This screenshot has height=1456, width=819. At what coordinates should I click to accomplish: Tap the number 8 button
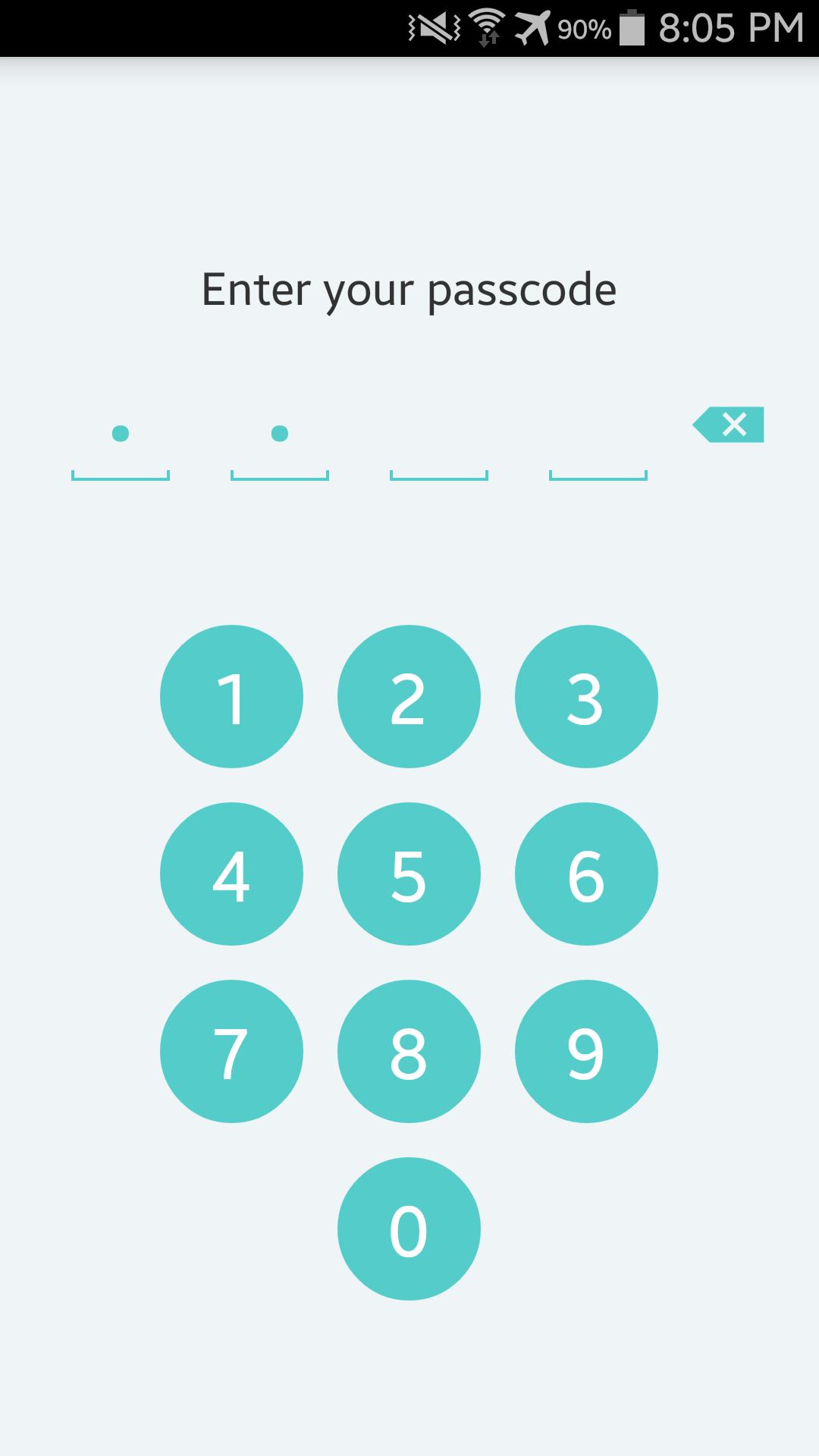click(x=409, y=1051)
